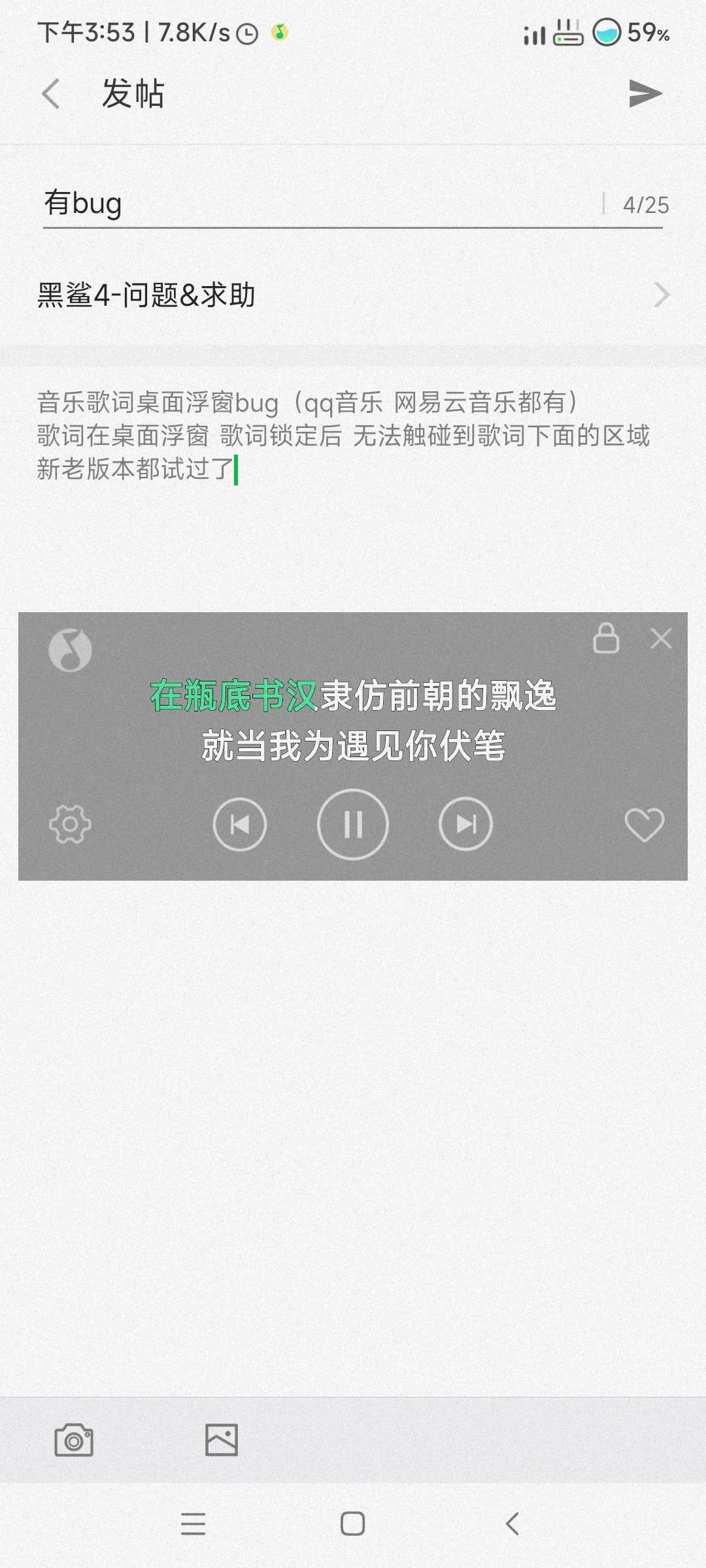Edit the title field reading 有bug

click(314, 203)
